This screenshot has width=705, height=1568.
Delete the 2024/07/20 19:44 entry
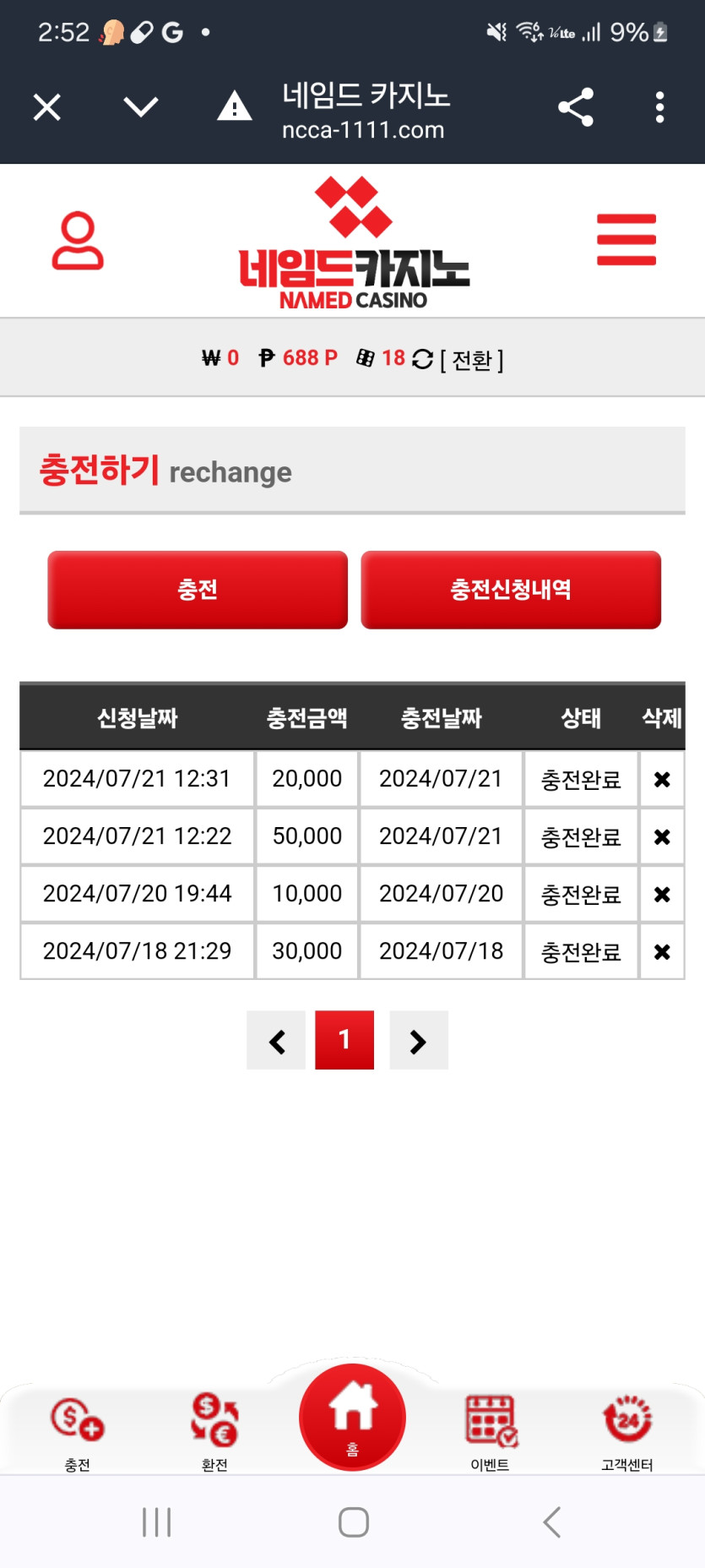[662, 894]
